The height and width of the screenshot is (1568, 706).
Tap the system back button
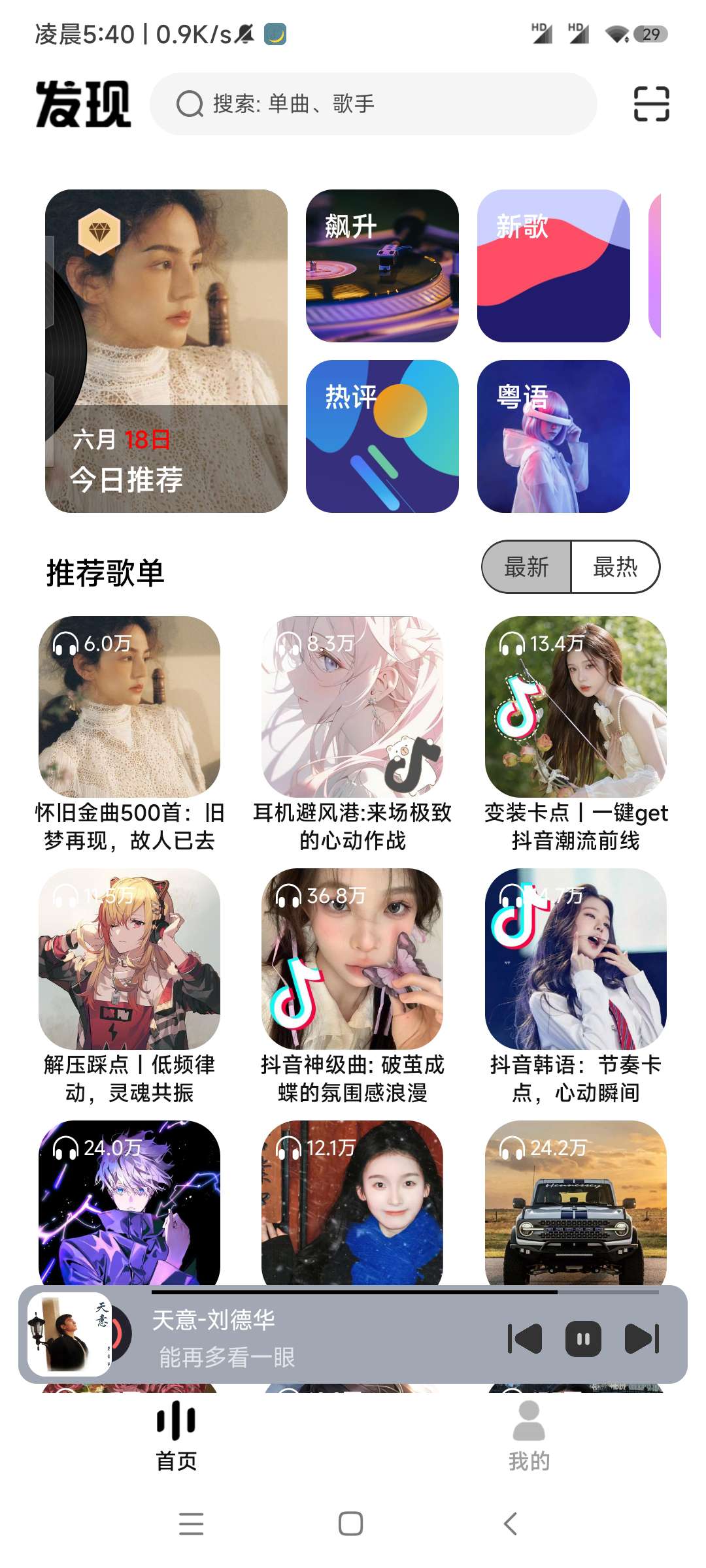(511, 1523)
